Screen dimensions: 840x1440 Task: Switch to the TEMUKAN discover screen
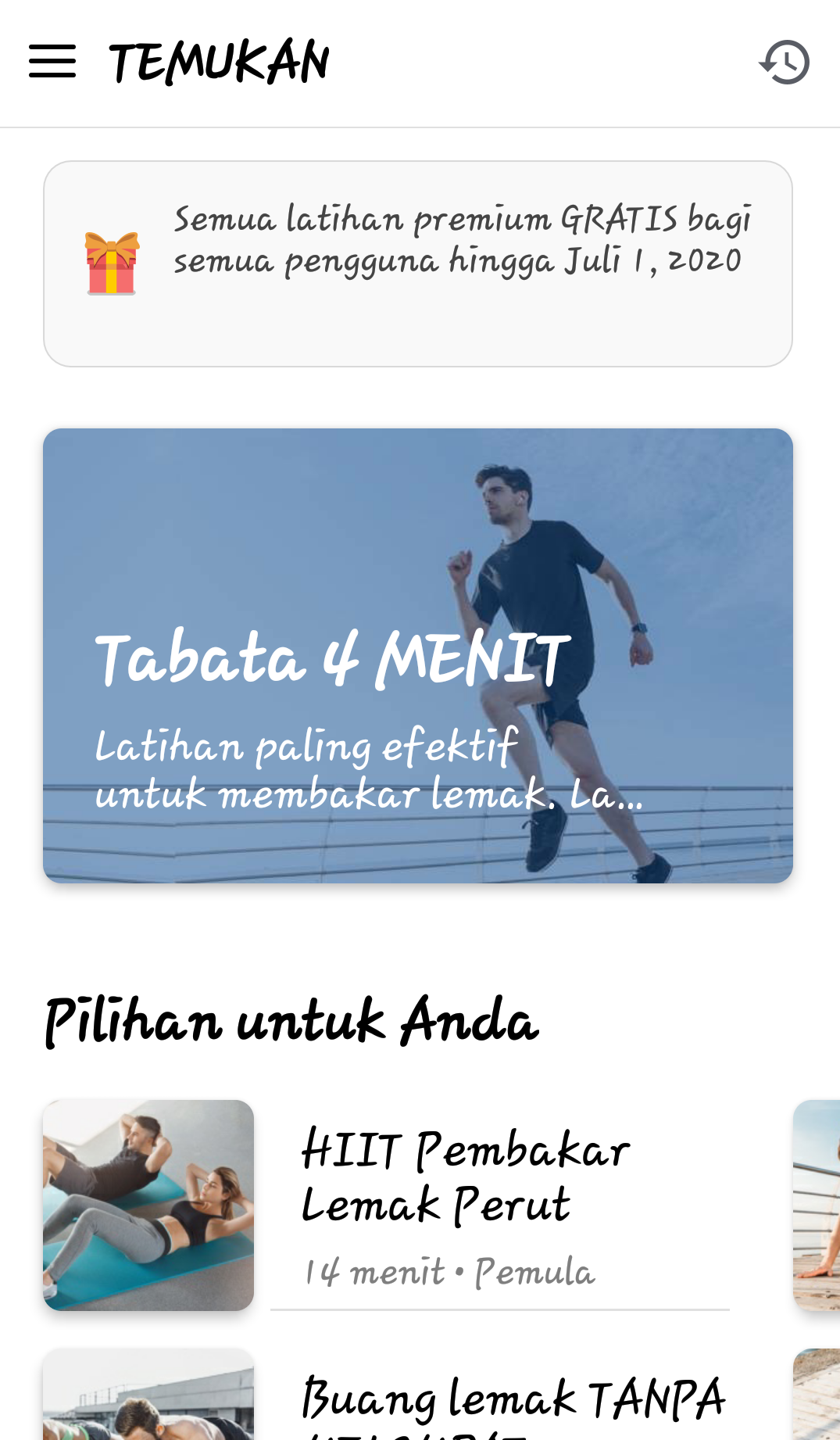pyautogui.click(x=218, y=63)
